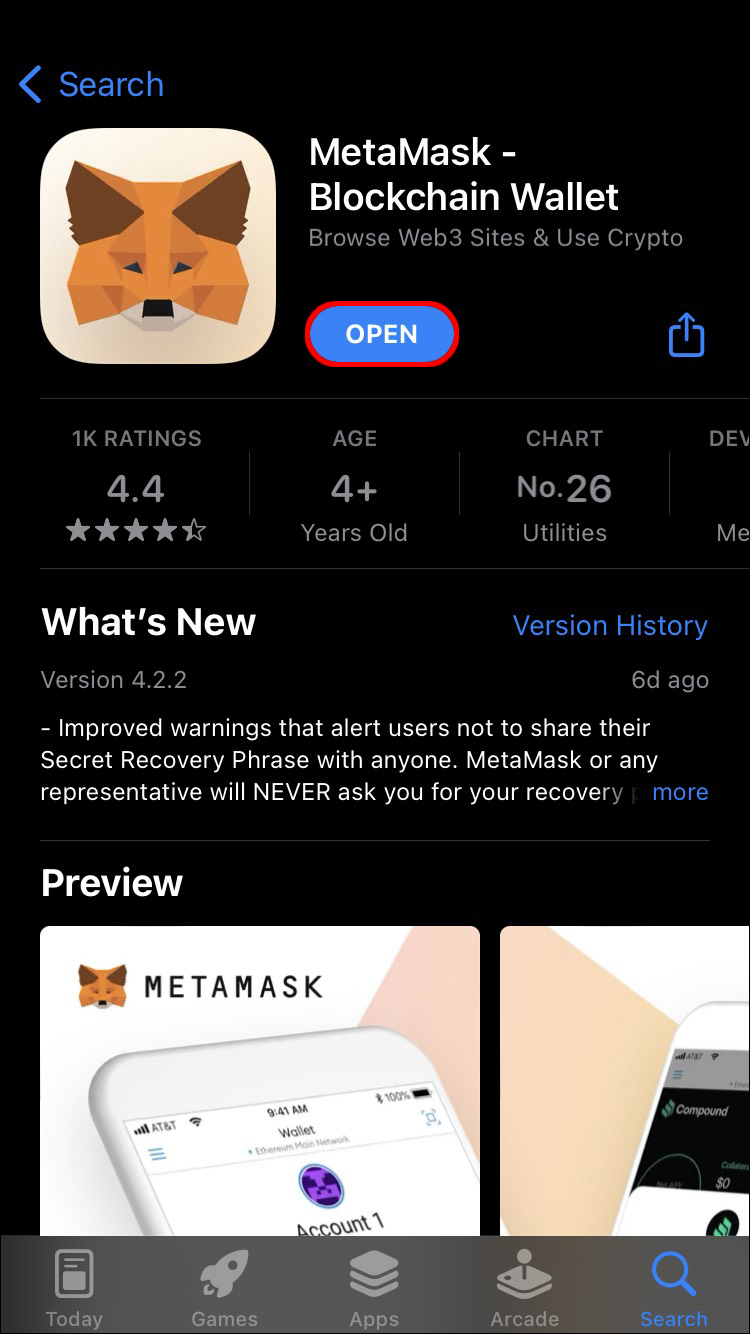Go back to Search results
The height and width of the screenshot is (1334, 750).
click(92, 85)
